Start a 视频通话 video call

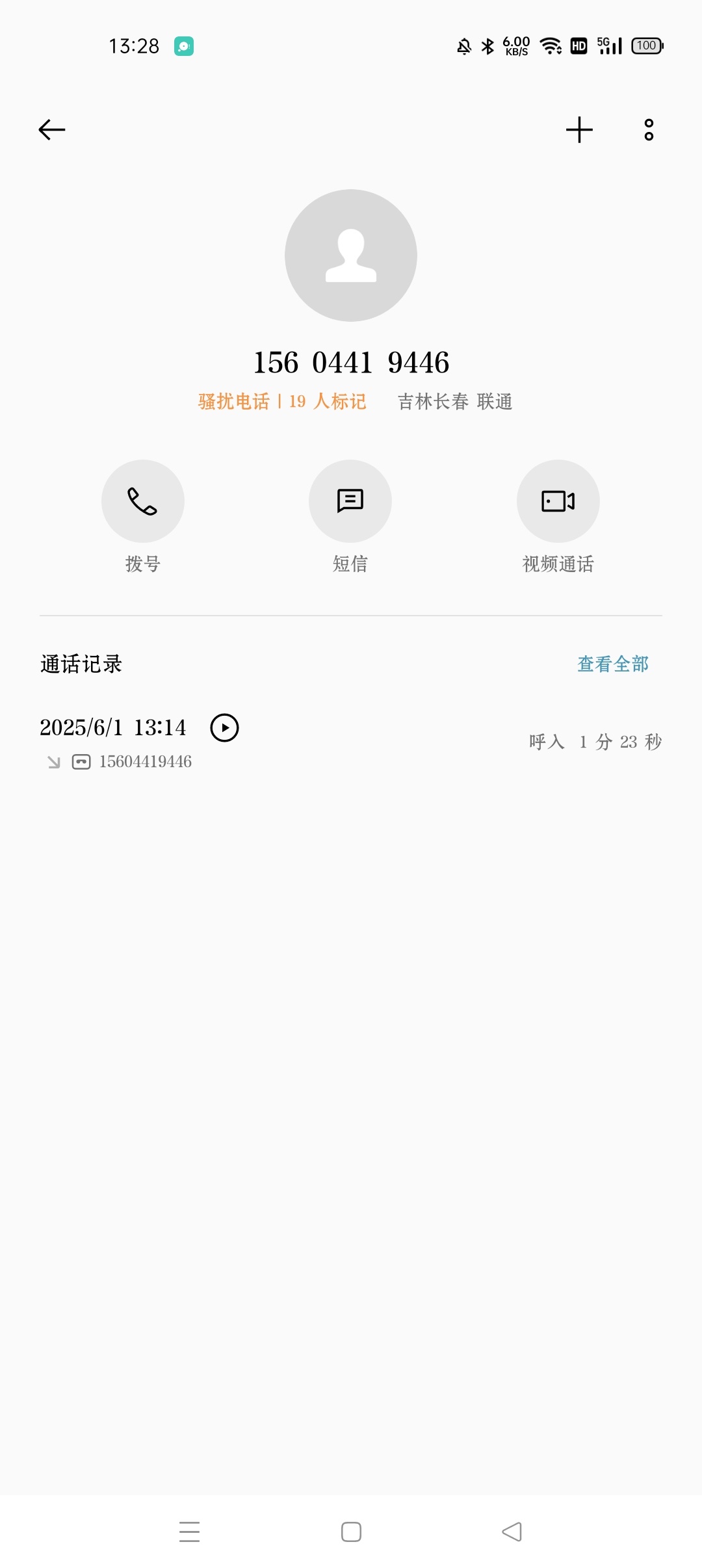tap(558, 501)
